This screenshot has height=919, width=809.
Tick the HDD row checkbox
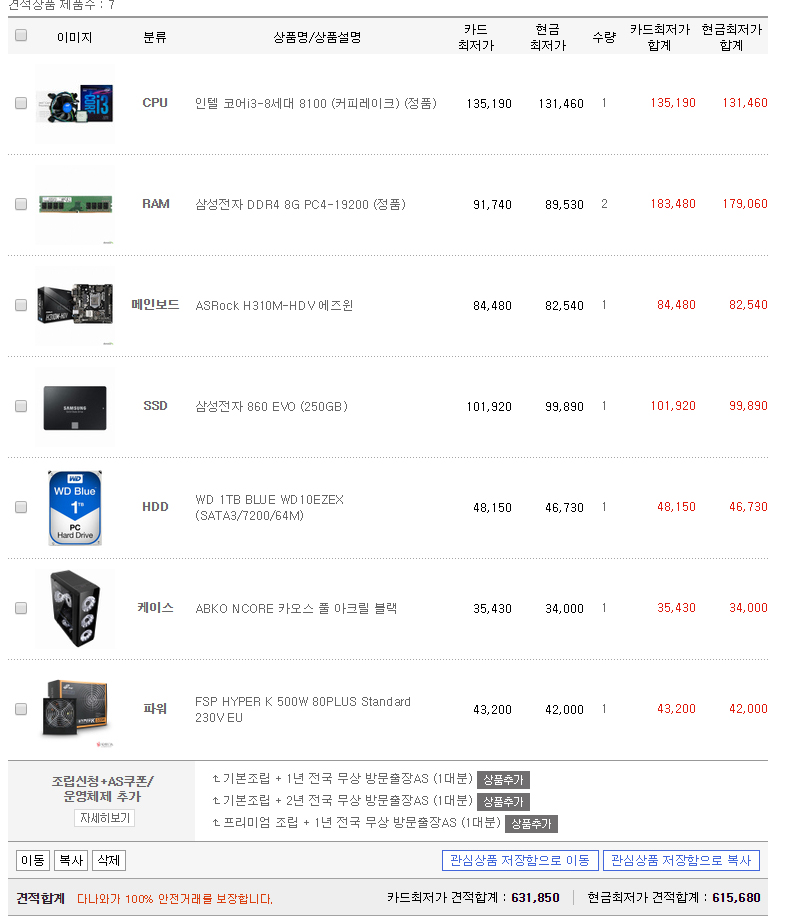point(21,507)
